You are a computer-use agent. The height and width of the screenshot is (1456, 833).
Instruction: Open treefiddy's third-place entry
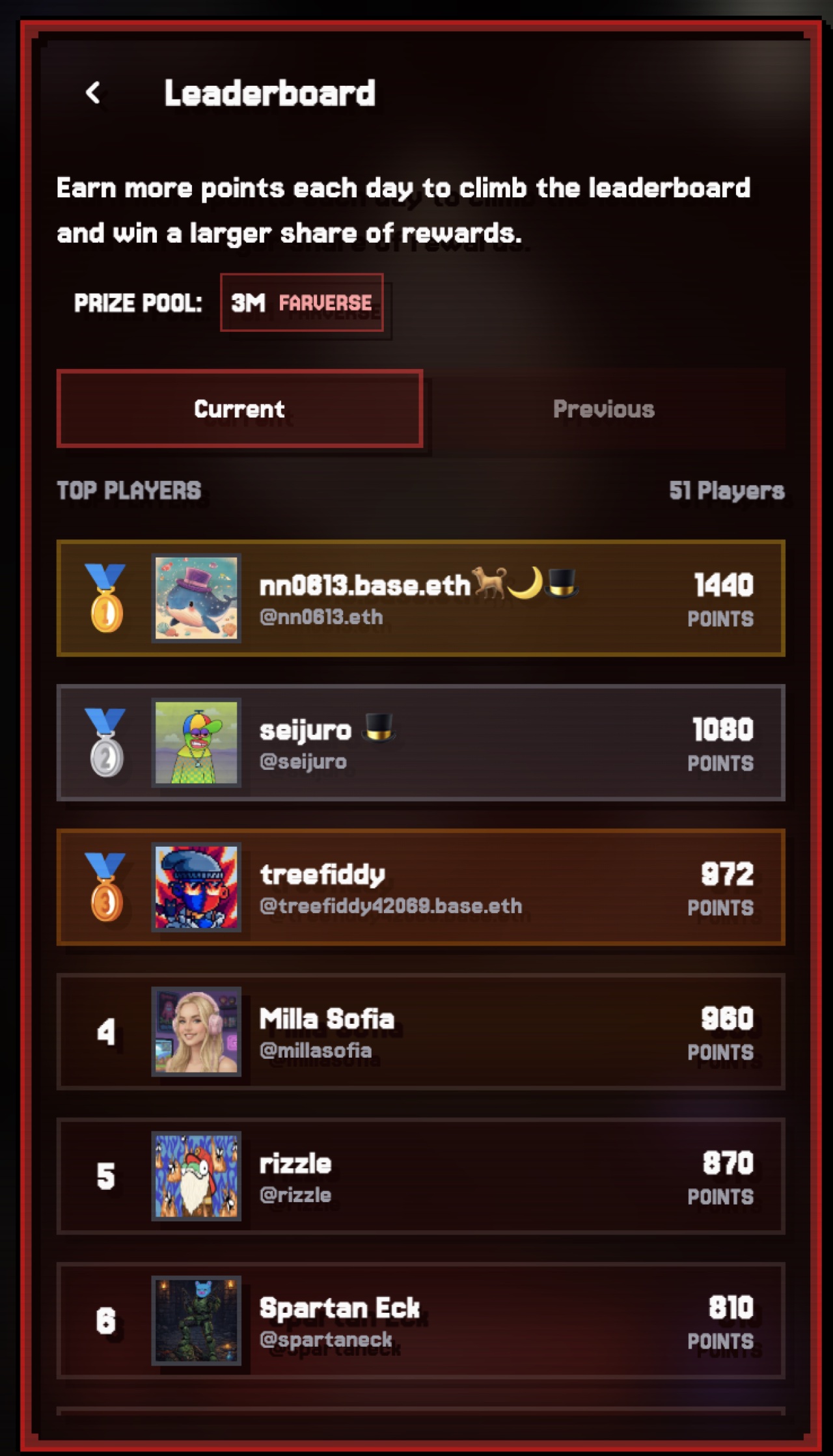(x=420, y=887)
